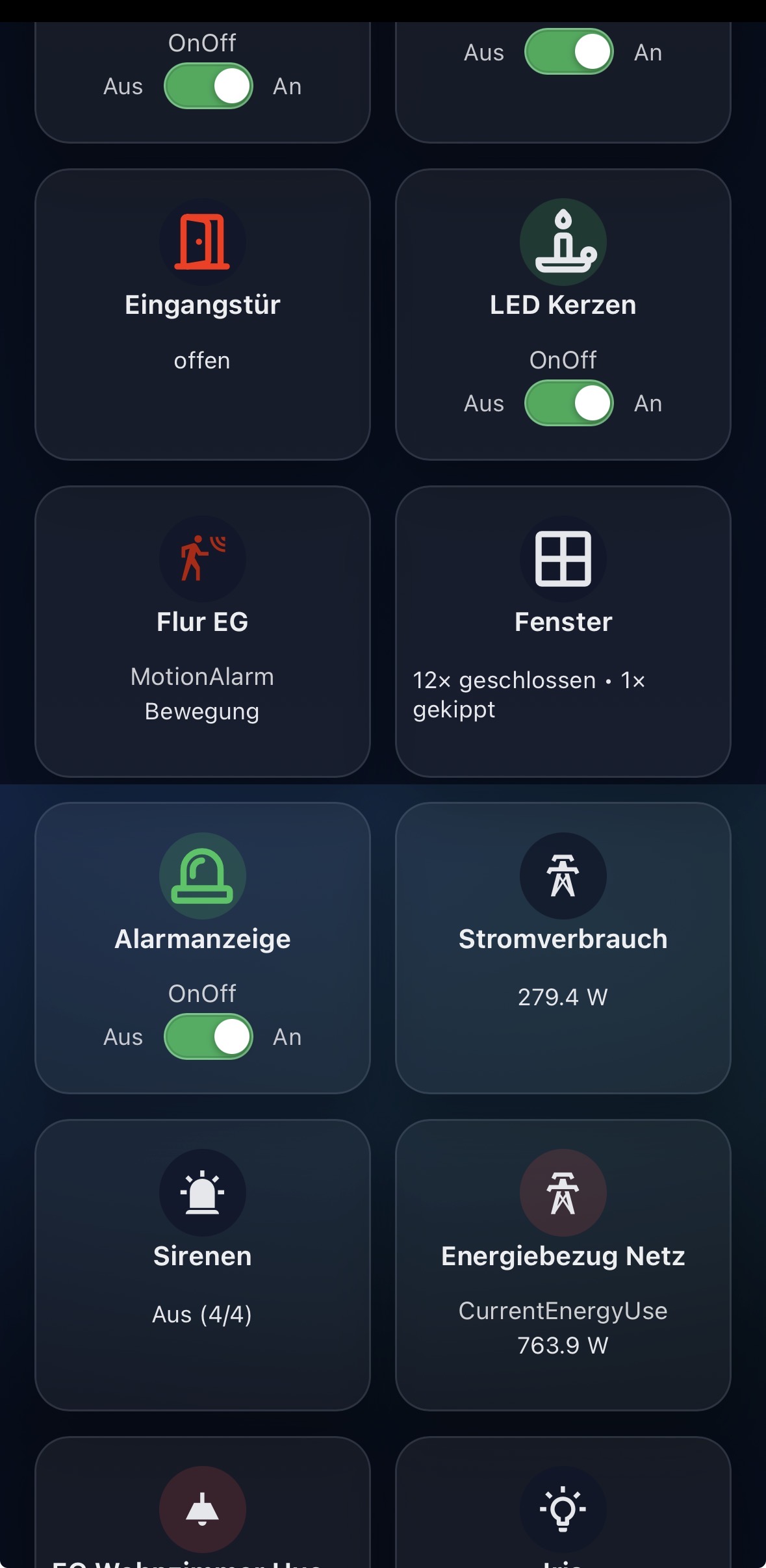This screenshot has height=1568, width=766.
Task: Open the Flur EG motion card
Action: (202, 630)
